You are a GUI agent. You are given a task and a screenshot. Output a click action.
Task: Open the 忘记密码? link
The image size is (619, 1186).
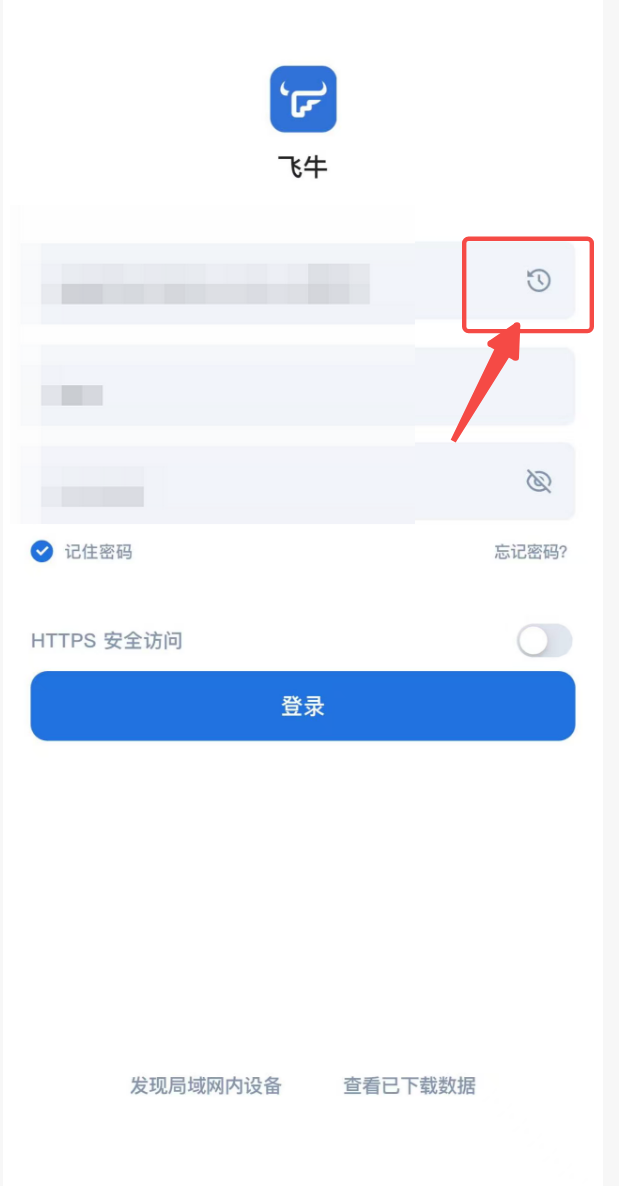(530, 552)
